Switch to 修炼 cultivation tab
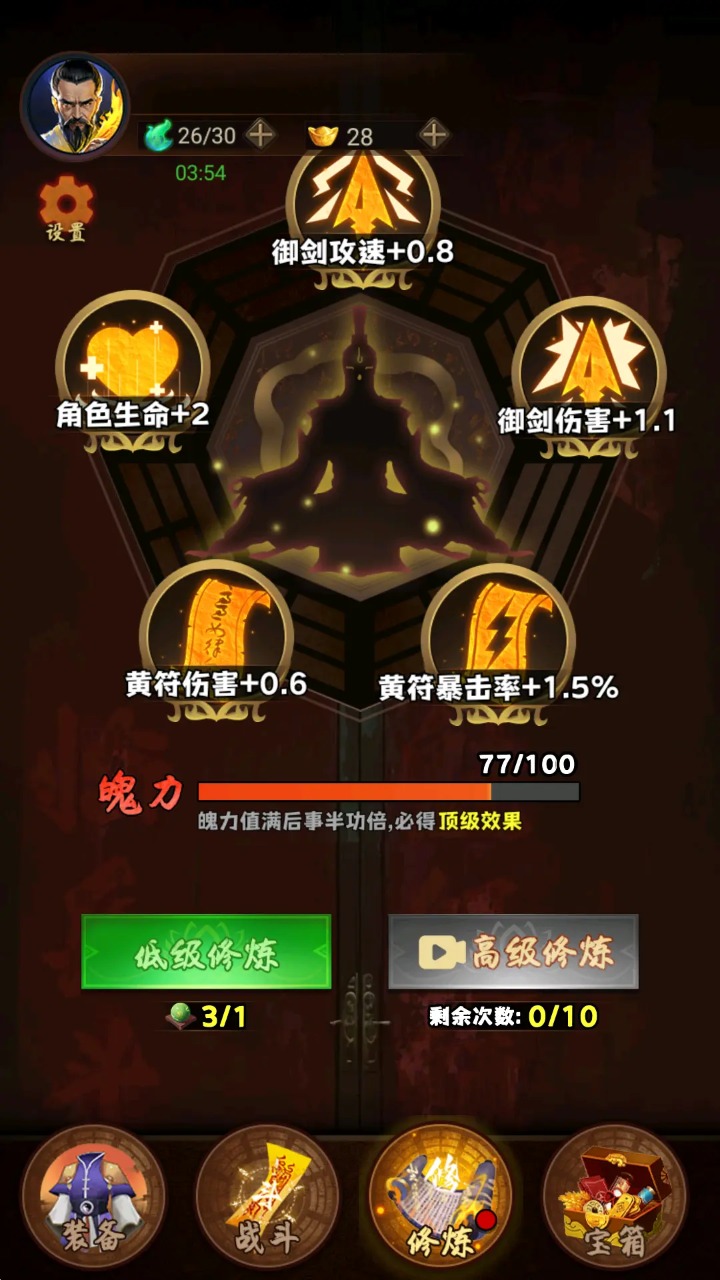720x1280 pixels. 440,1196
